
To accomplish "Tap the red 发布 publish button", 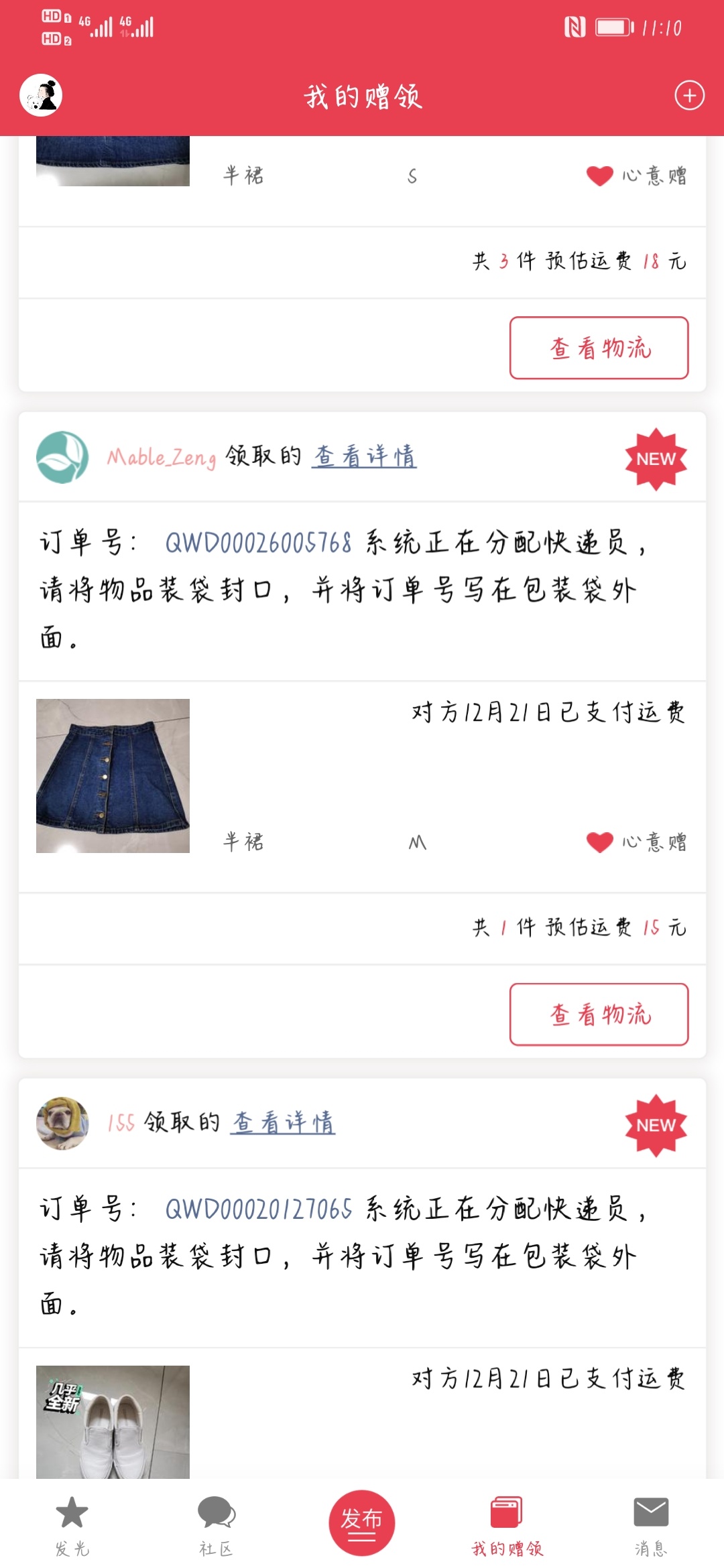I will point(361,1522).
